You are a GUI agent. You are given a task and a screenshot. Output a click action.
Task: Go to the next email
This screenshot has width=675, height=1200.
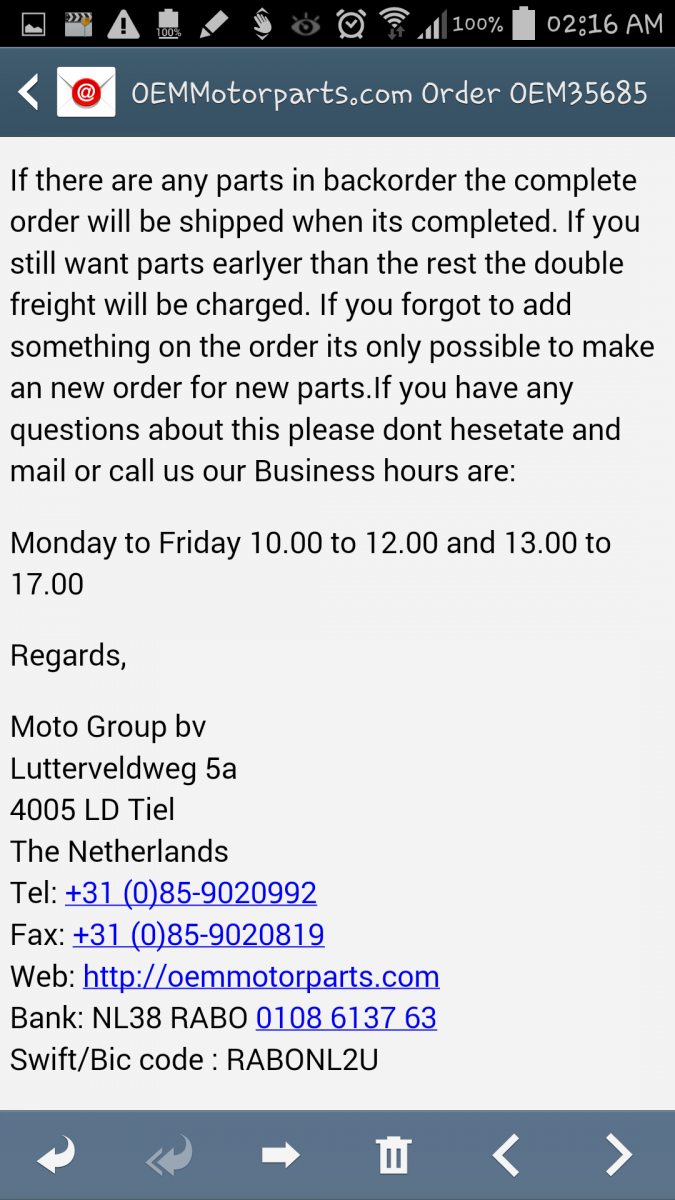[619, 1155]
